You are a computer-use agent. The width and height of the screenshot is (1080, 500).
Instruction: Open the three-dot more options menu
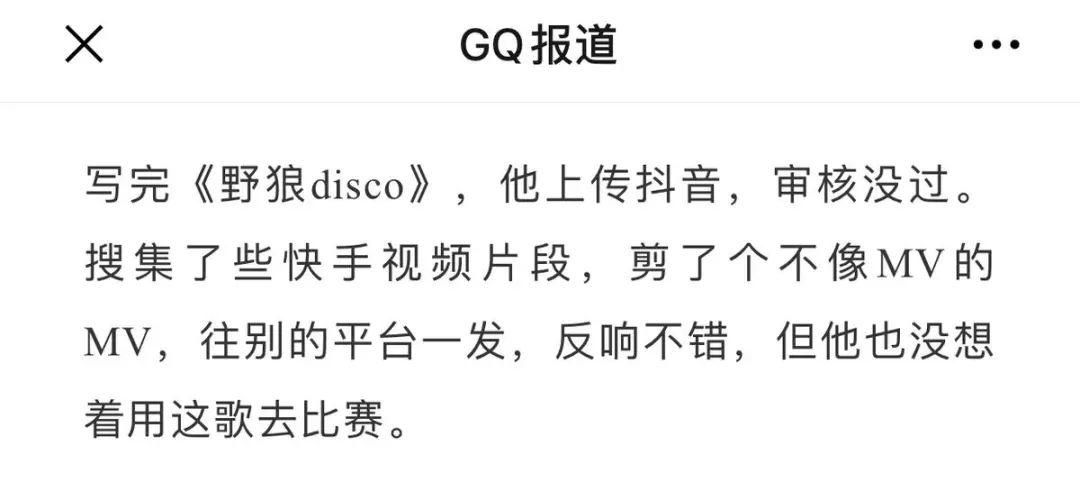click(x=995, y=45)
